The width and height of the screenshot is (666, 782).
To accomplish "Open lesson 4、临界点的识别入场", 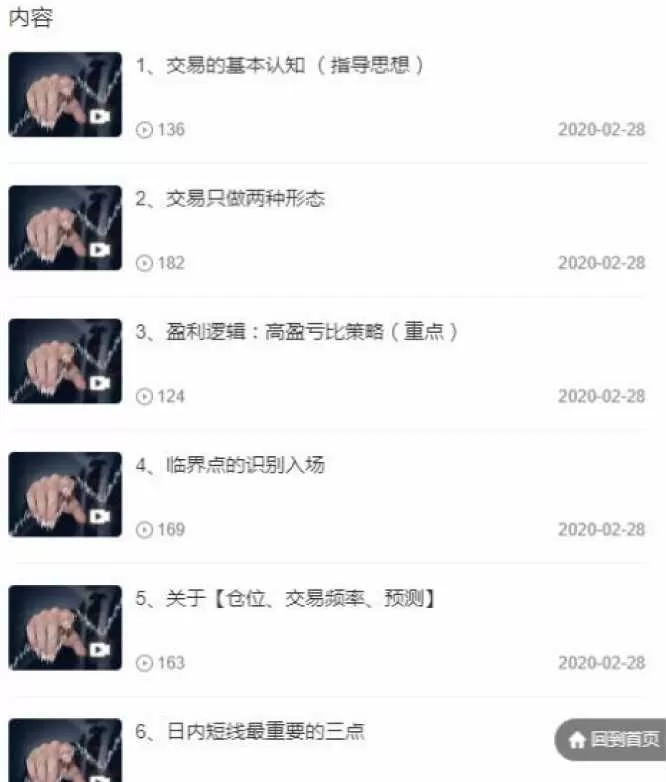I will click(231, 465).
